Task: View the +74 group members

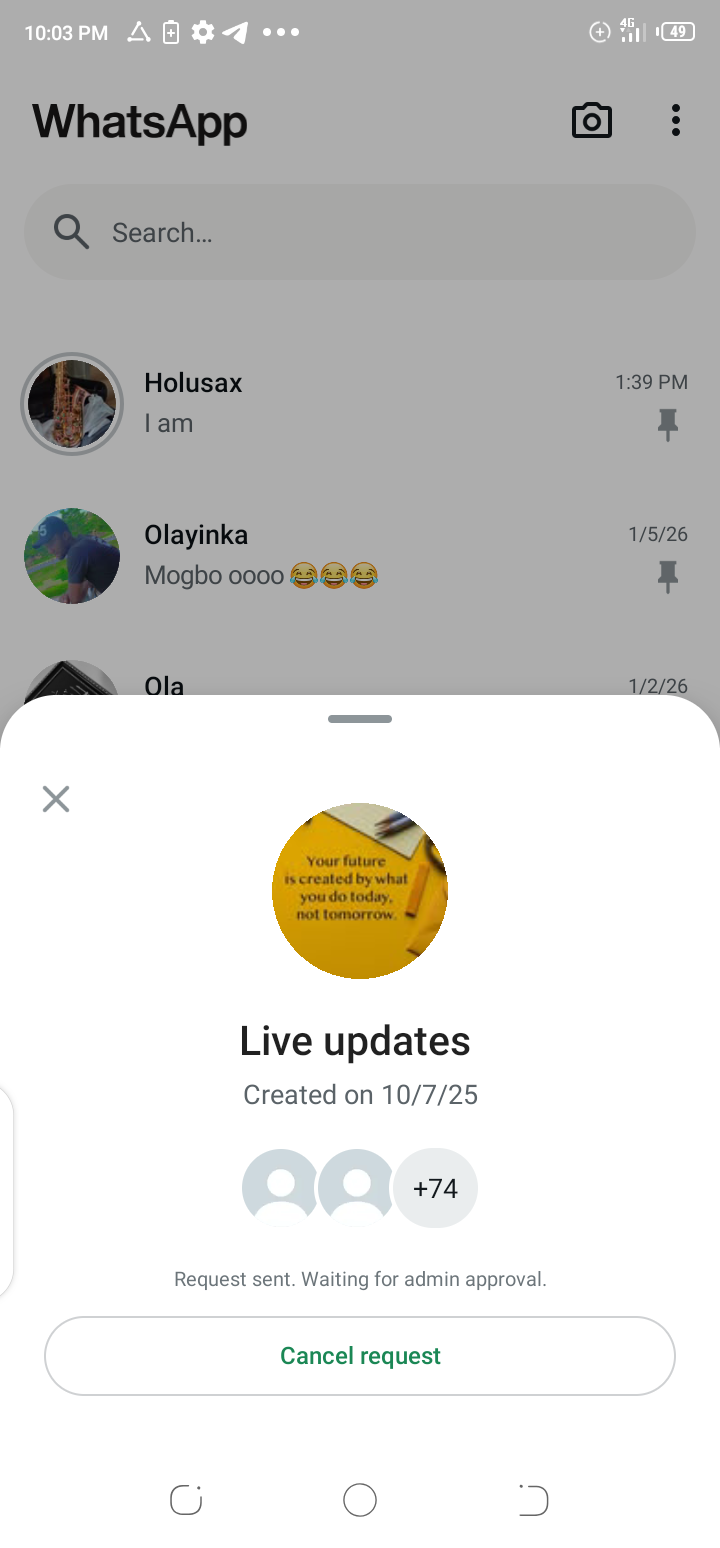Action: (435, 1188)
